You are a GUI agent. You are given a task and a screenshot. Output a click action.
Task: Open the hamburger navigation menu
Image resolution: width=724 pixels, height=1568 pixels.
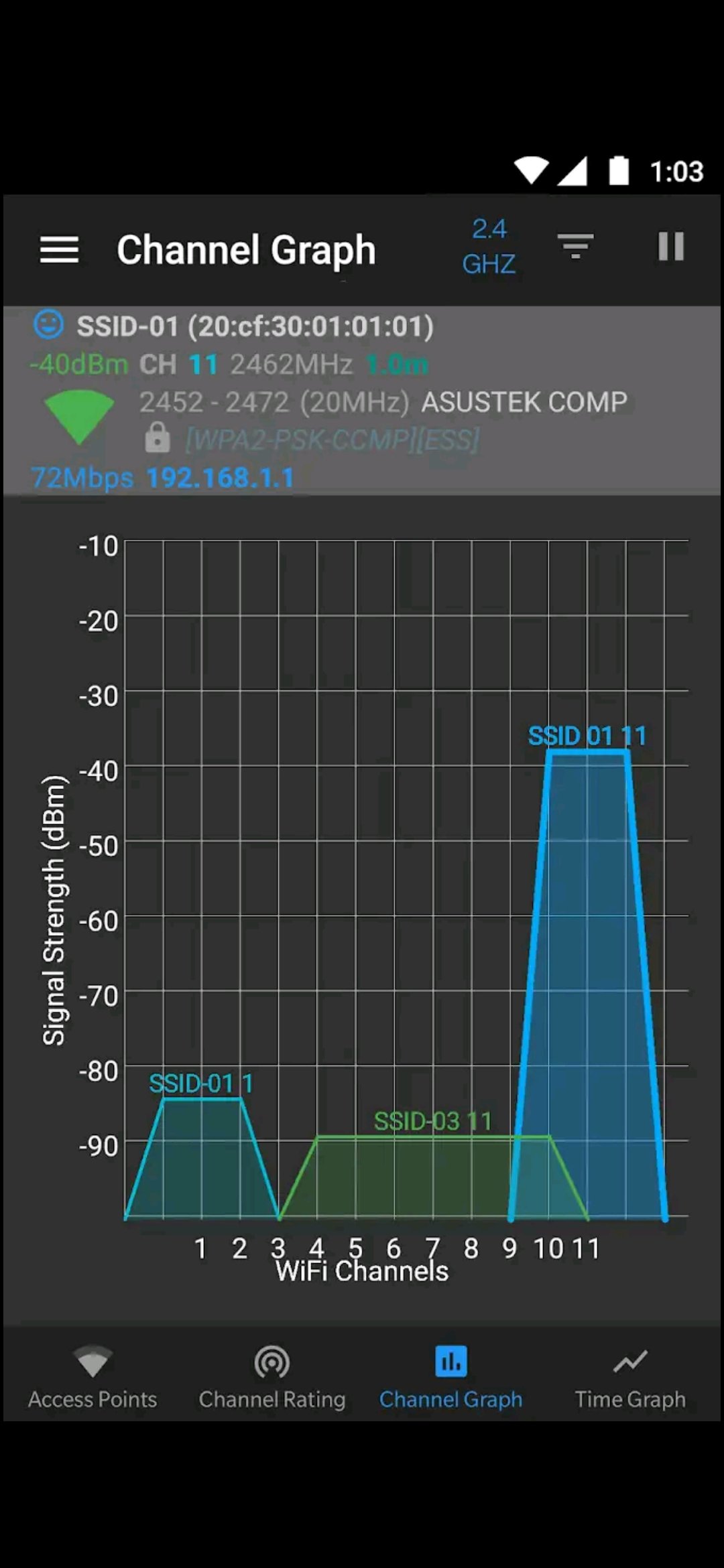tap(59, 249)
